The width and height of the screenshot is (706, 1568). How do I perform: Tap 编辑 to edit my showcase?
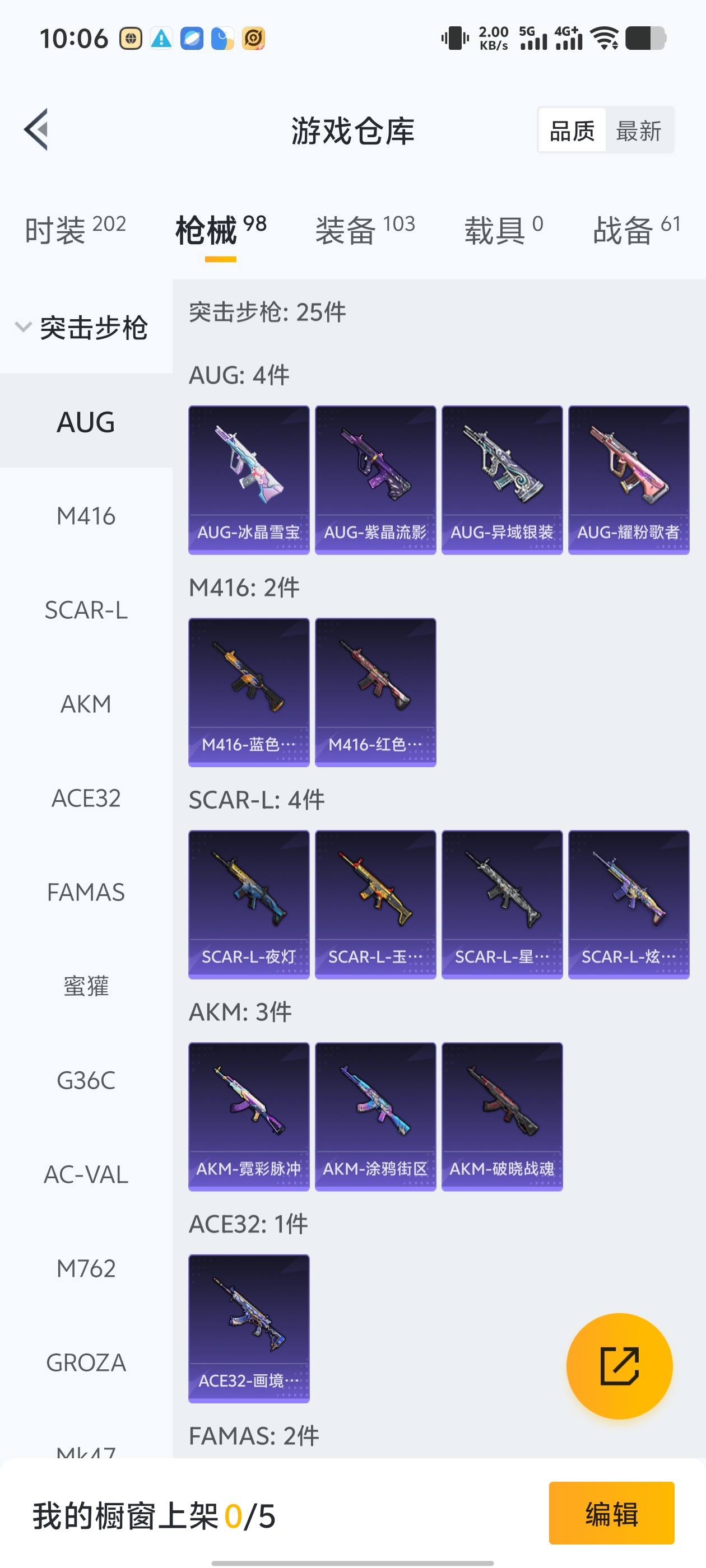(x=611, y=1513)
